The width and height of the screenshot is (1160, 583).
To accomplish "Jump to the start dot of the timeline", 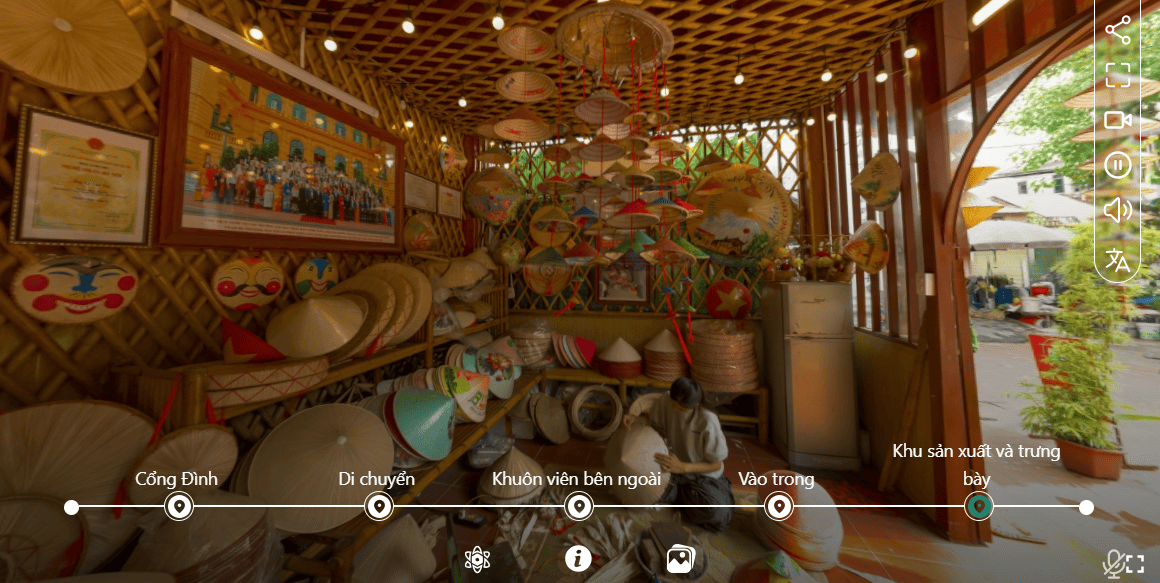I will point(72,507).
